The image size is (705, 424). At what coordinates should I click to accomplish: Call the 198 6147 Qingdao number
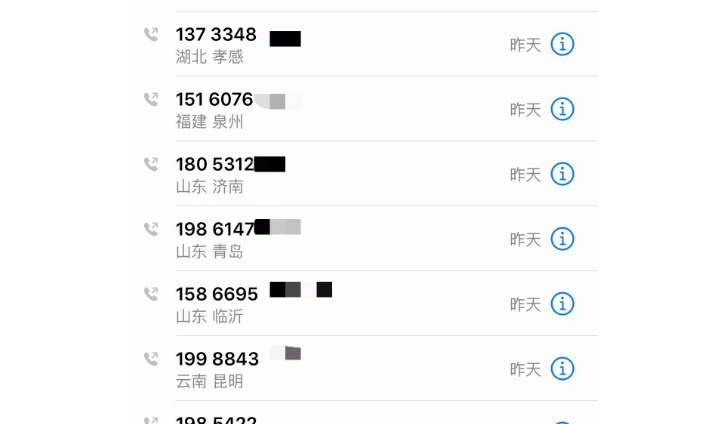(300, 240)
